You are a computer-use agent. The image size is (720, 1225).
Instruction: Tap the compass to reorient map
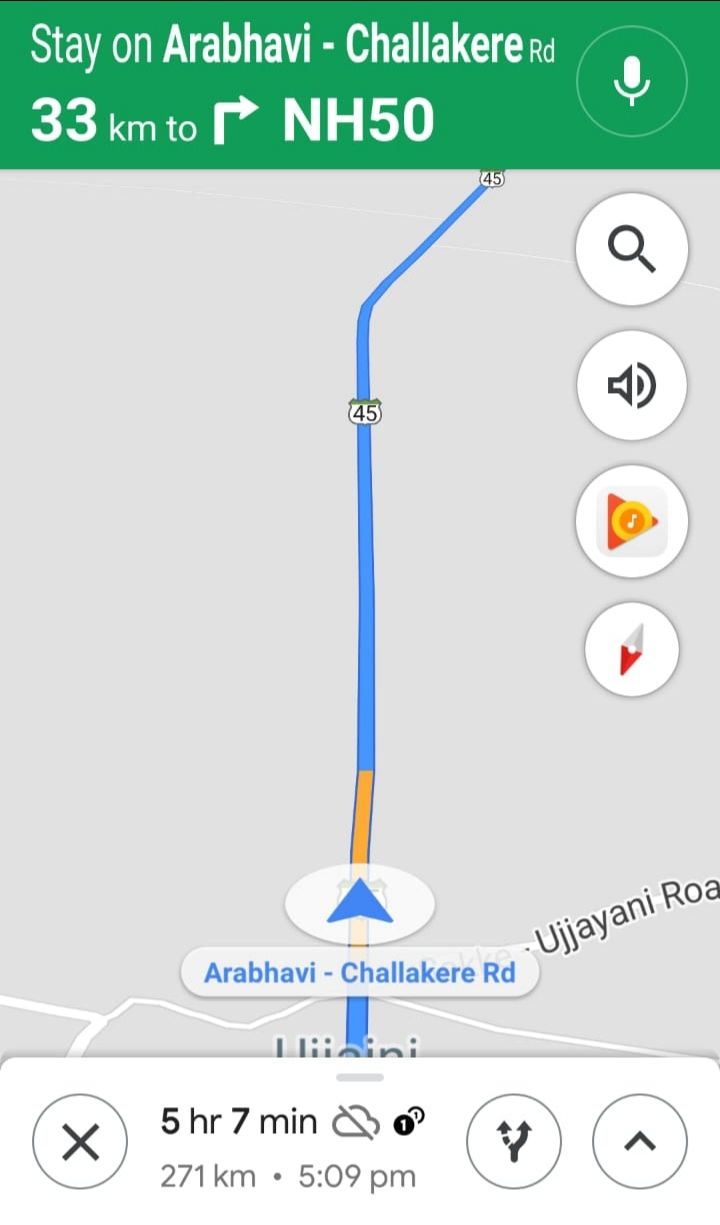tap(632, 650)
